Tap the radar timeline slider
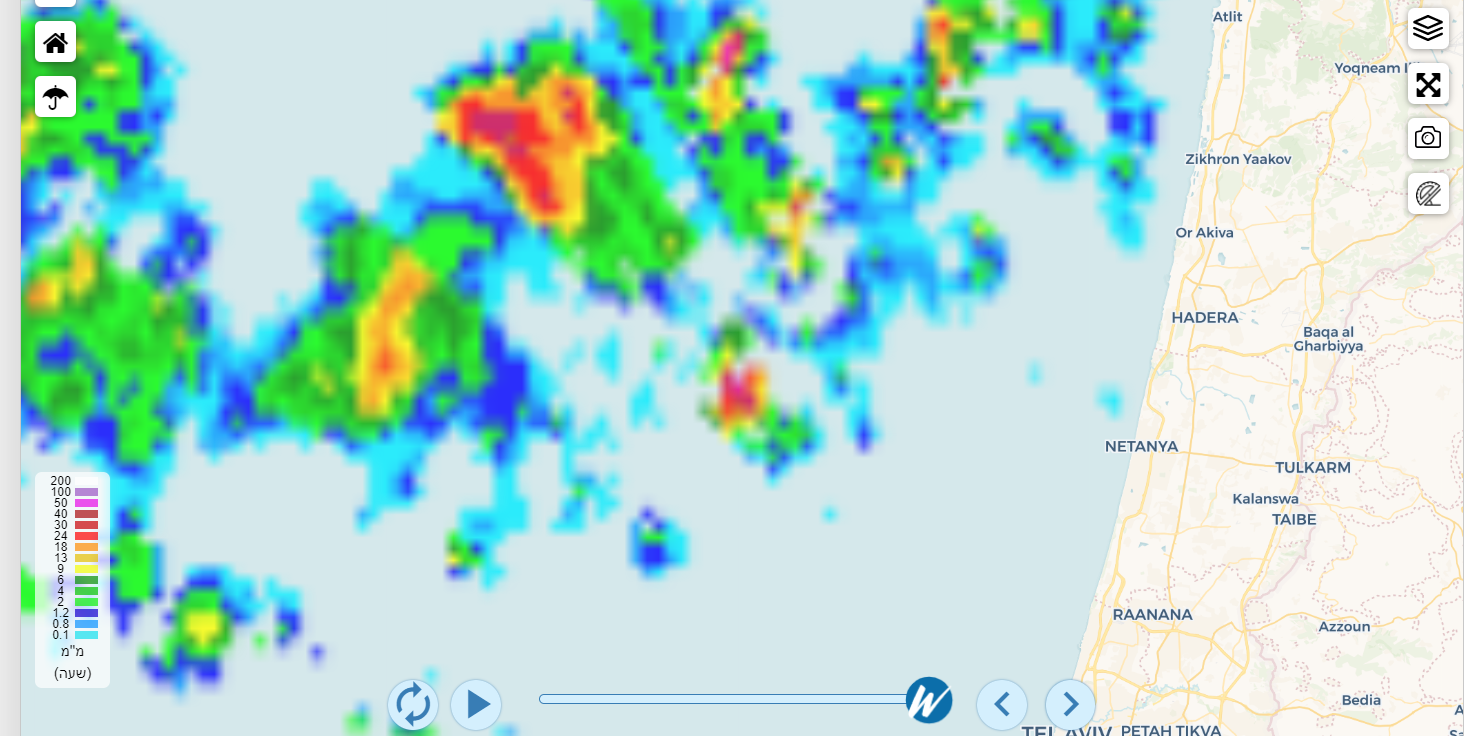 (x=722, y=699)
